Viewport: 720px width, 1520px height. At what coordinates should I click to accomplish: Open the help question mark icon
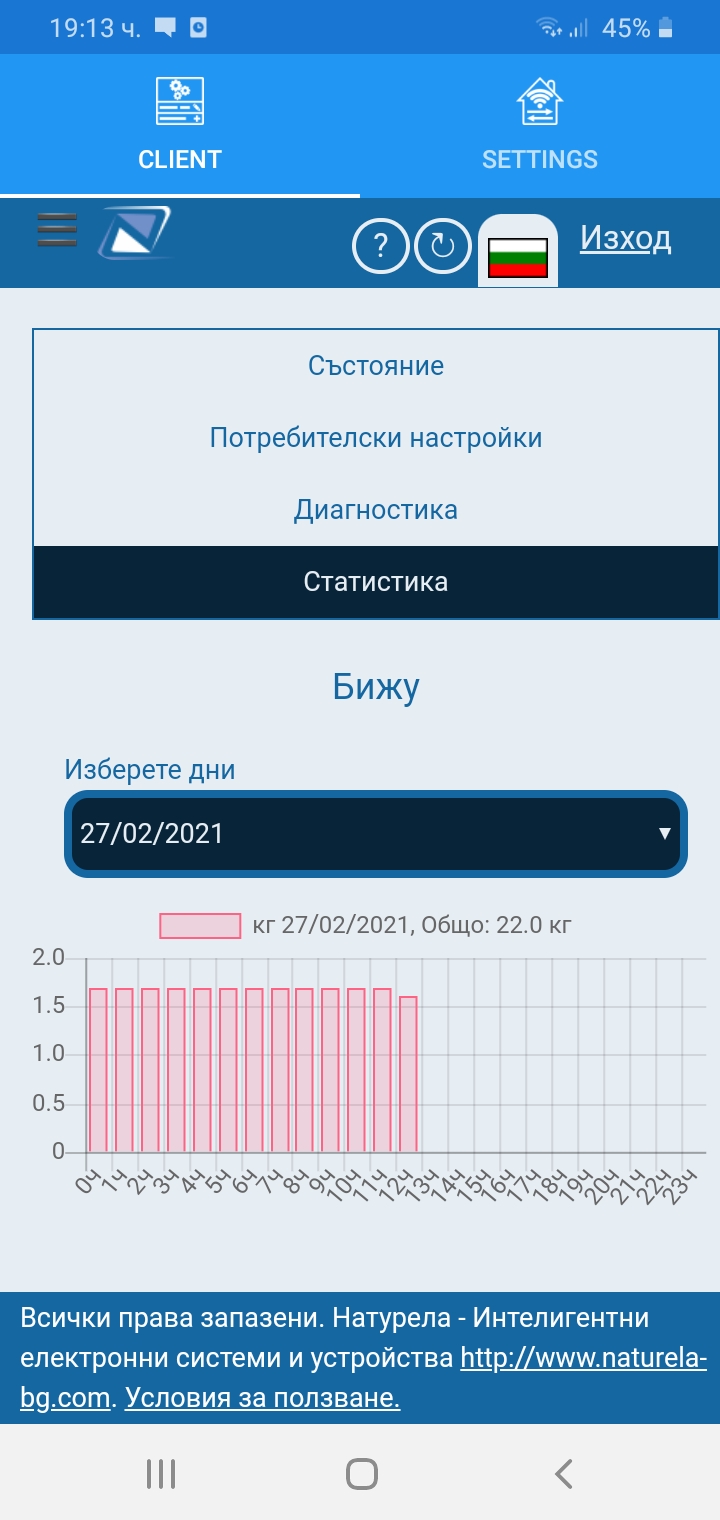[x=380, y=246]
